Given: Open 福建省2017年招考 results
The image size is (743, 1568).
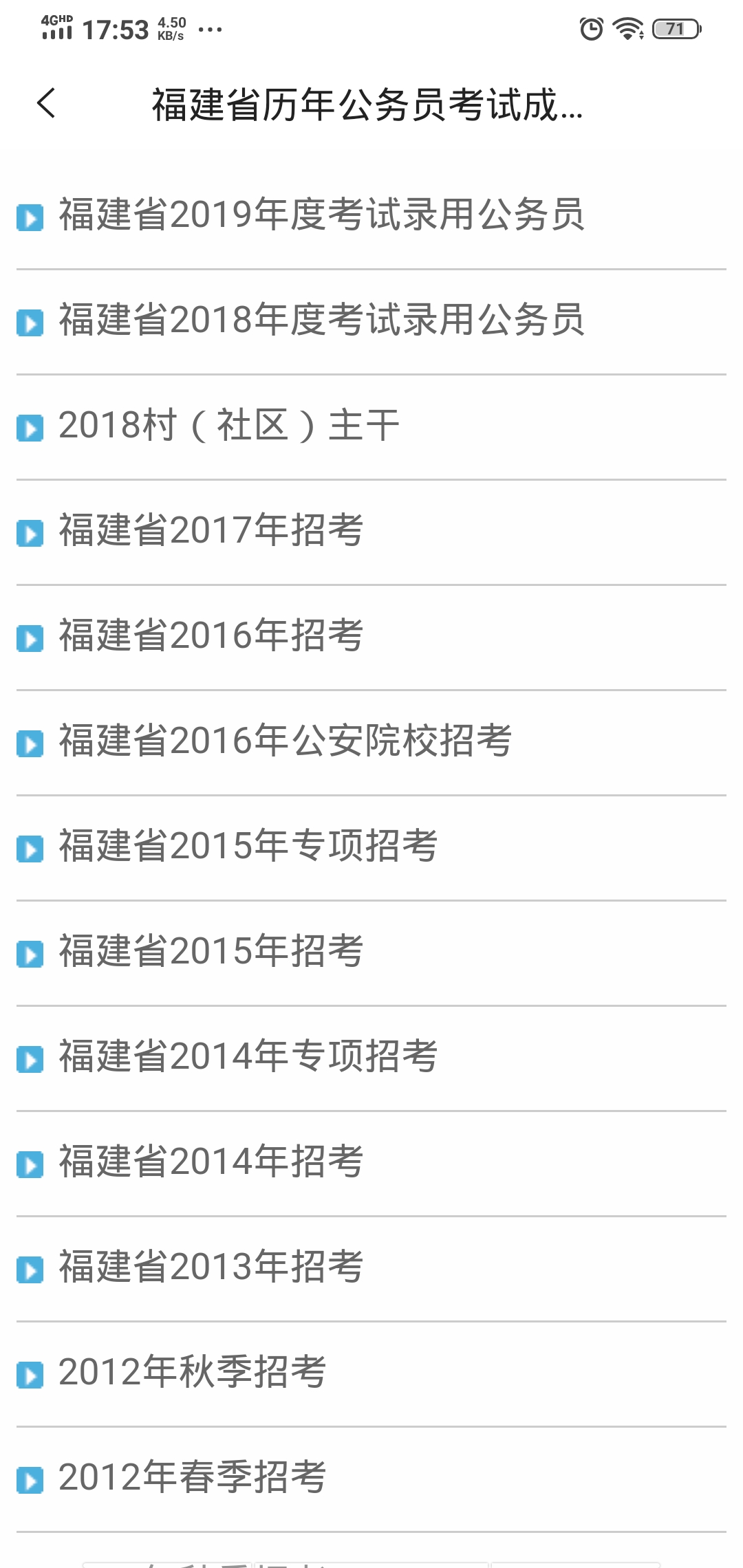Looking at the screenshot, I should pyautogui.click(x=211, y=530).
